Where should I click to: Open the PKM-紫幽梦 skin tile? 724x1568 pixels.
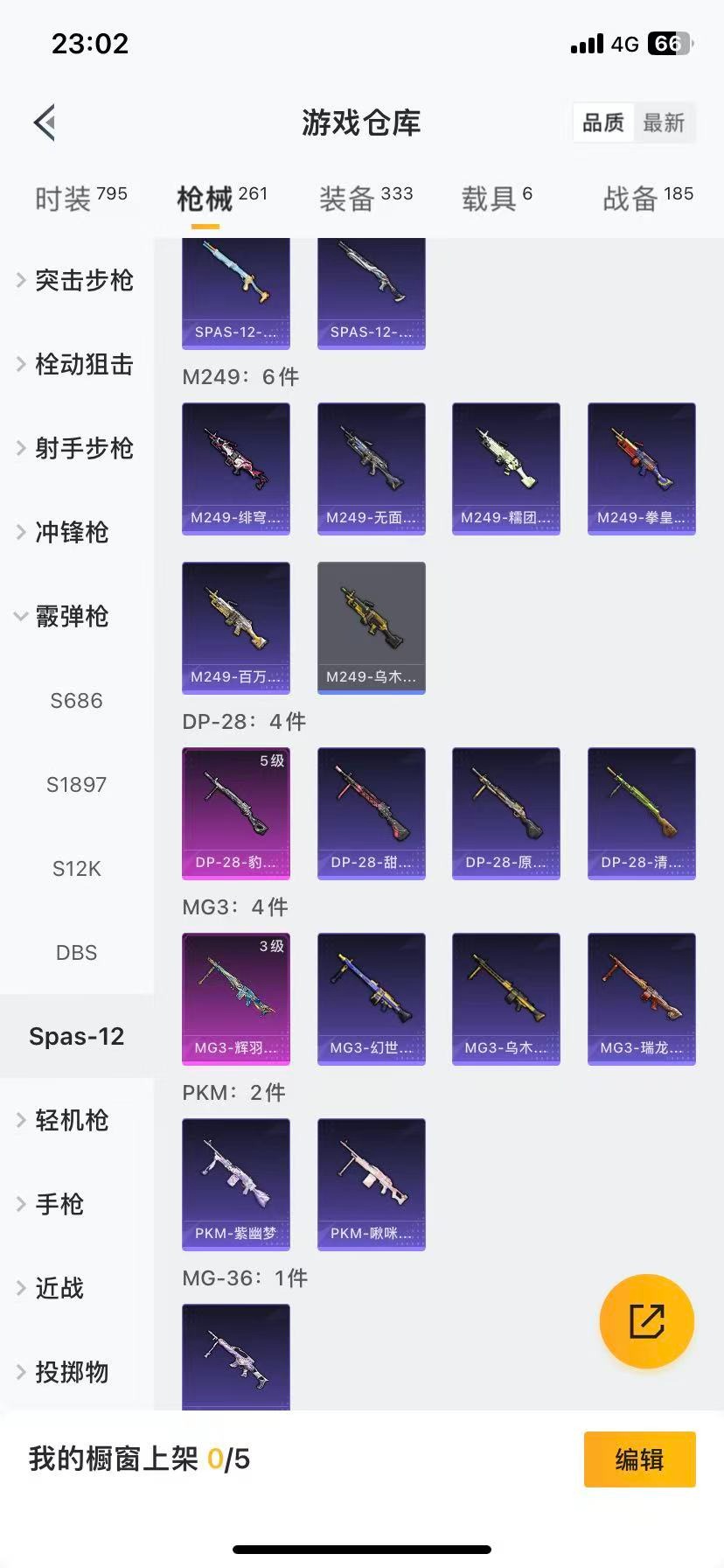click(236, 1184)
